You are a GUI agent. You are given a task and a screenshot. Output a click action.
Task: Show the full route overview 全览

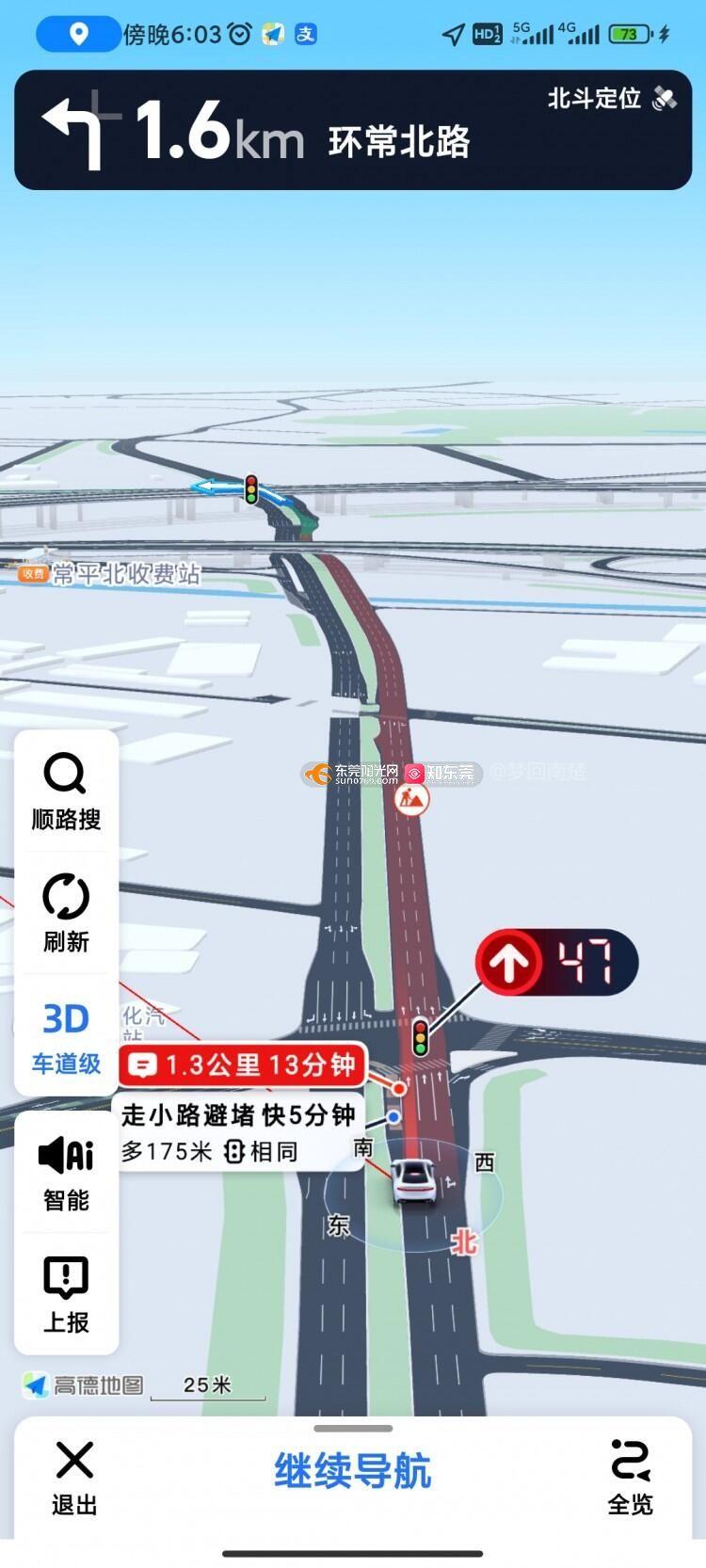coord(630,1478)
